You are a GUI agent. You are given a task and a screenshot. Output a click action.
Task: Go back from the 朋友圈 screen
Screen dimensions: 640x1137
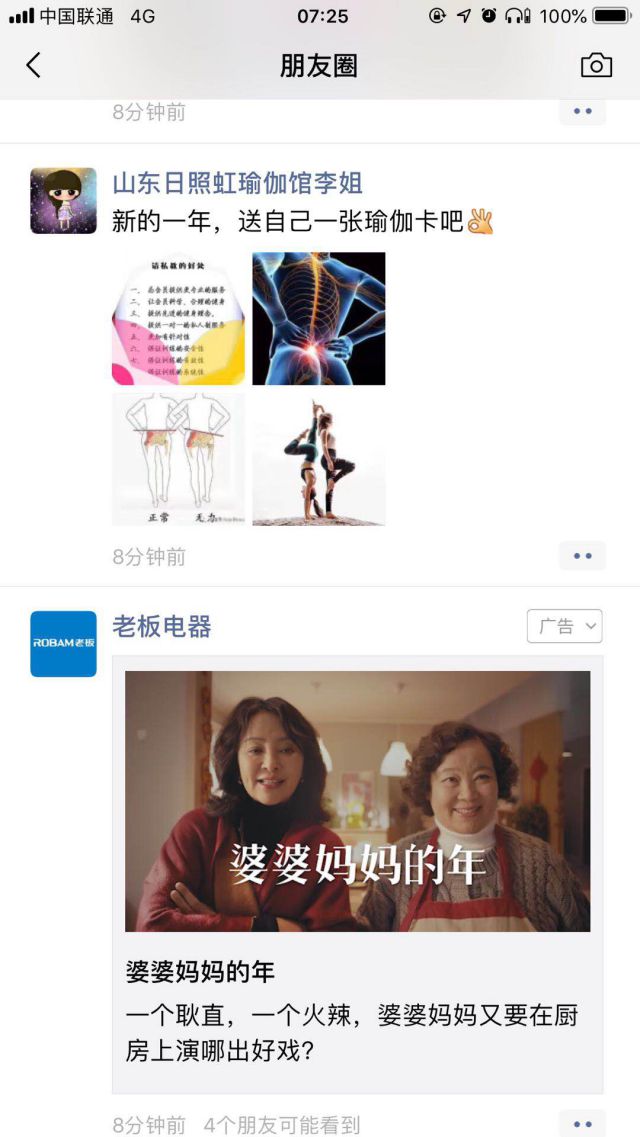click(x=33, y=66)
